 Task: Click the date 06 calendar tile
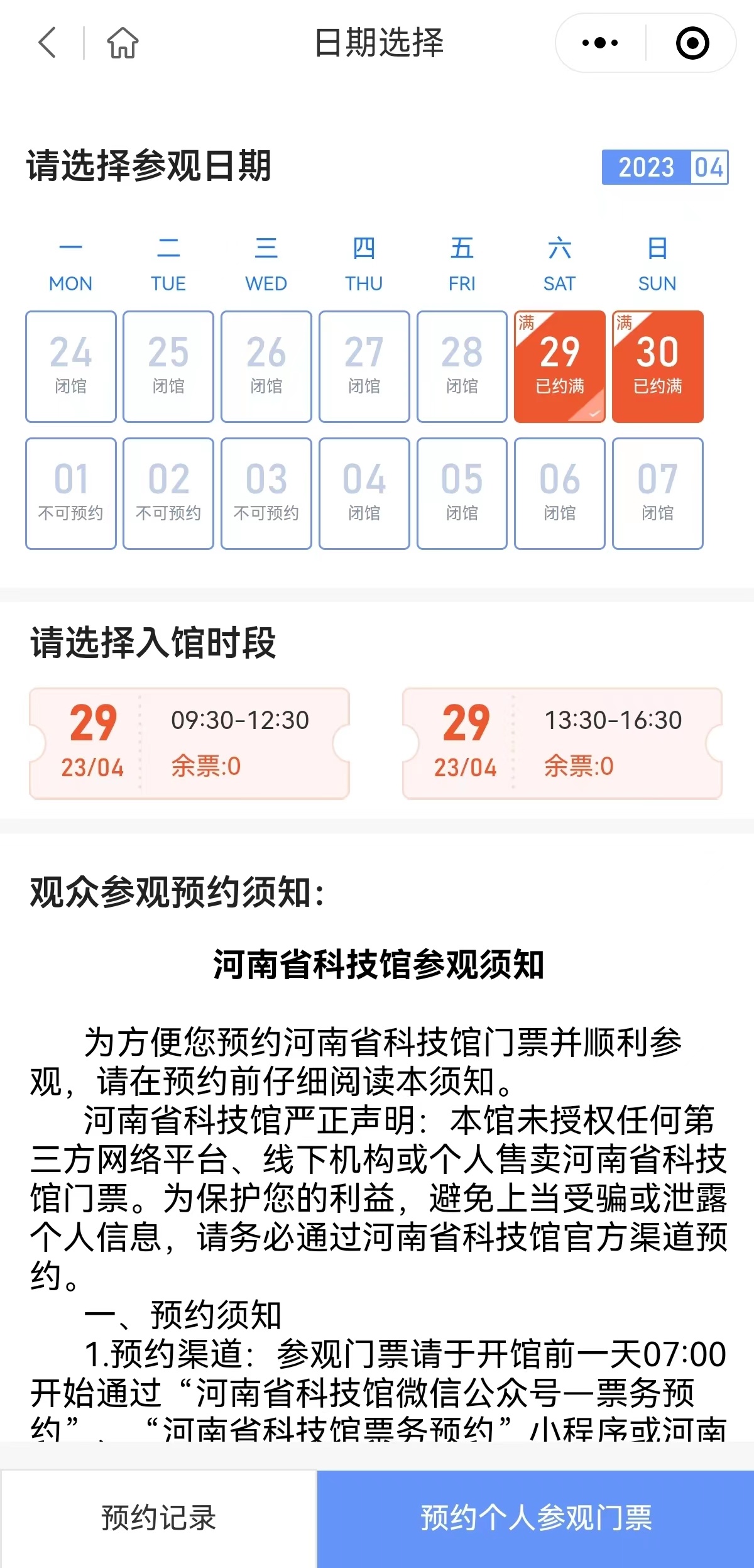tap(560, 493)
